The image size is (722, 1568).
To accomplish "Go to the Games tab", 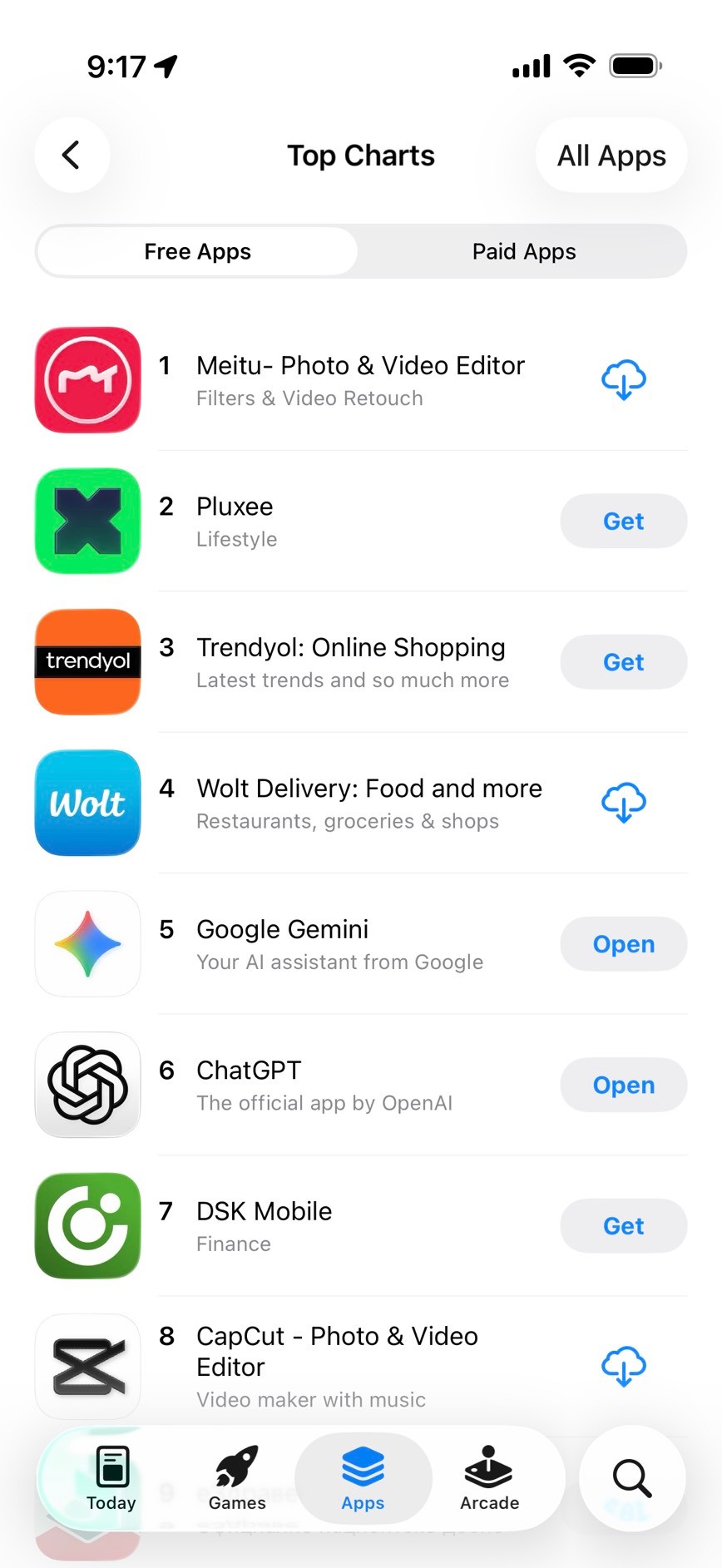I will 237,1478.
